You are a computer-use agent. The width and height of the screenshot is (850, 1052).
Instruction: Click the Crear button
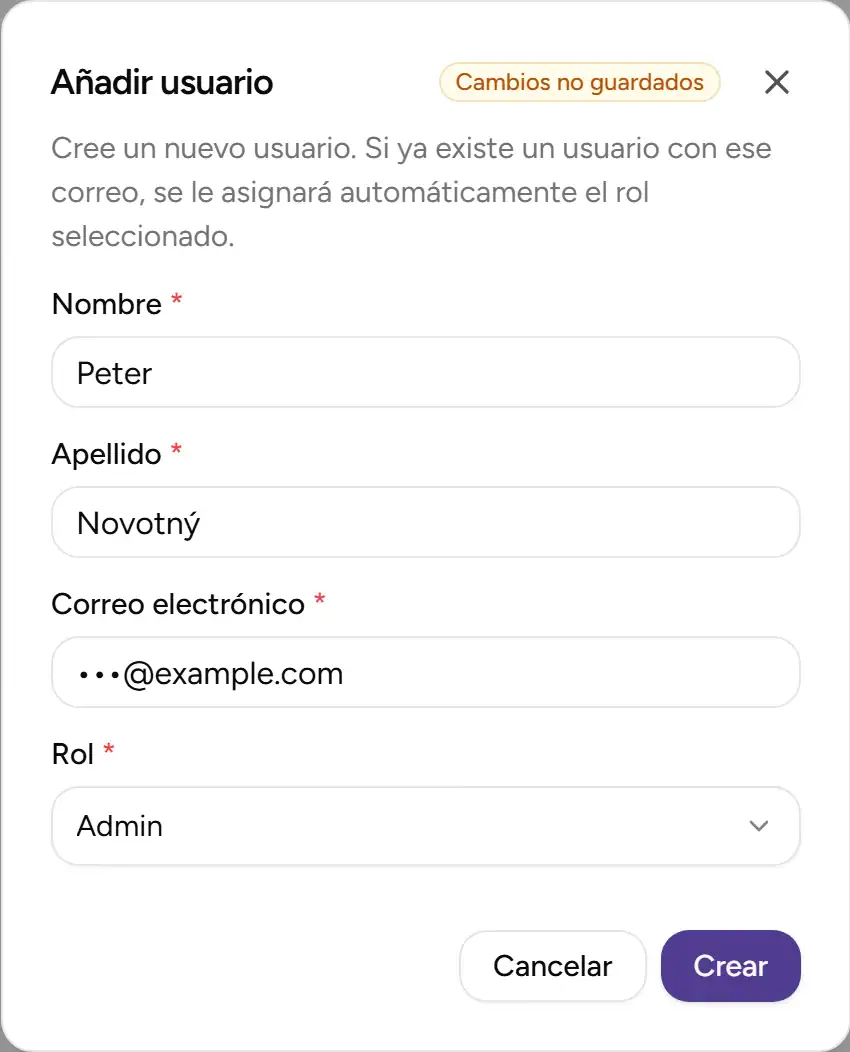coord(730,966)
